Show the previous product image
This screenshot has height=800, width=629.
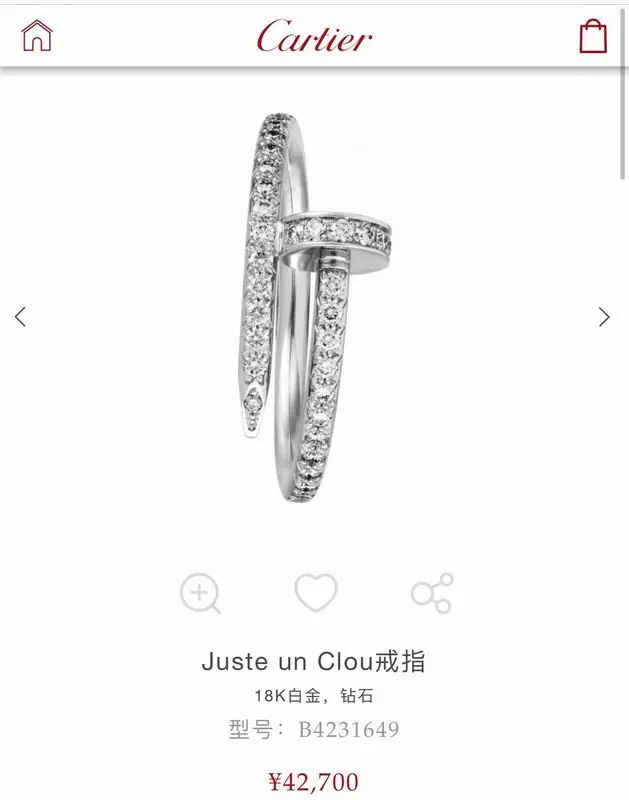20,317
